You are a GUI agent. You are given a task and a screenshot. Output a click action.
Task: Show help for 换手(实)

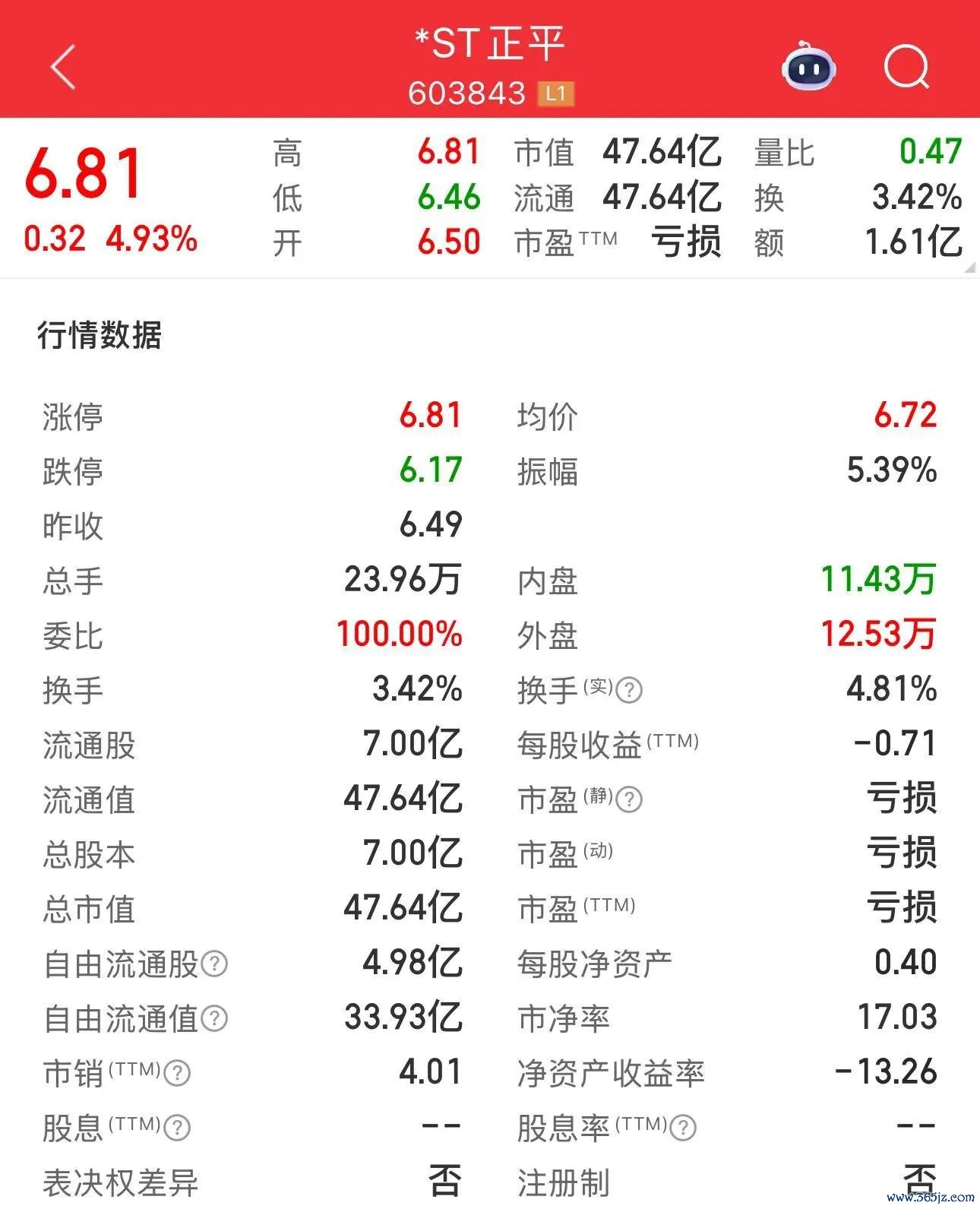[x=629, y=690]
